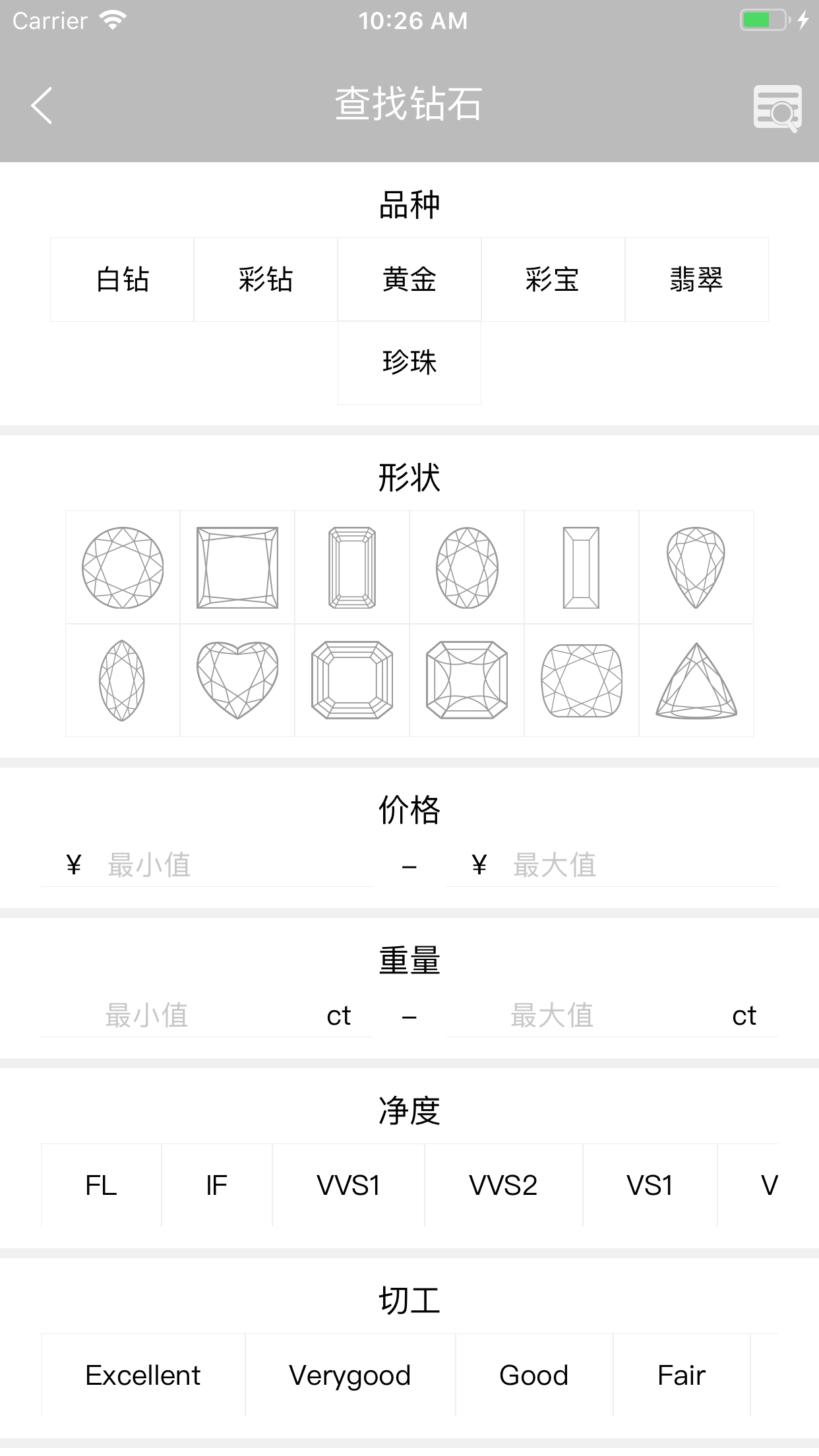Toggle the 白钻 category option
The height and width of the screenshot is (1456, 819).
(121, 279)
